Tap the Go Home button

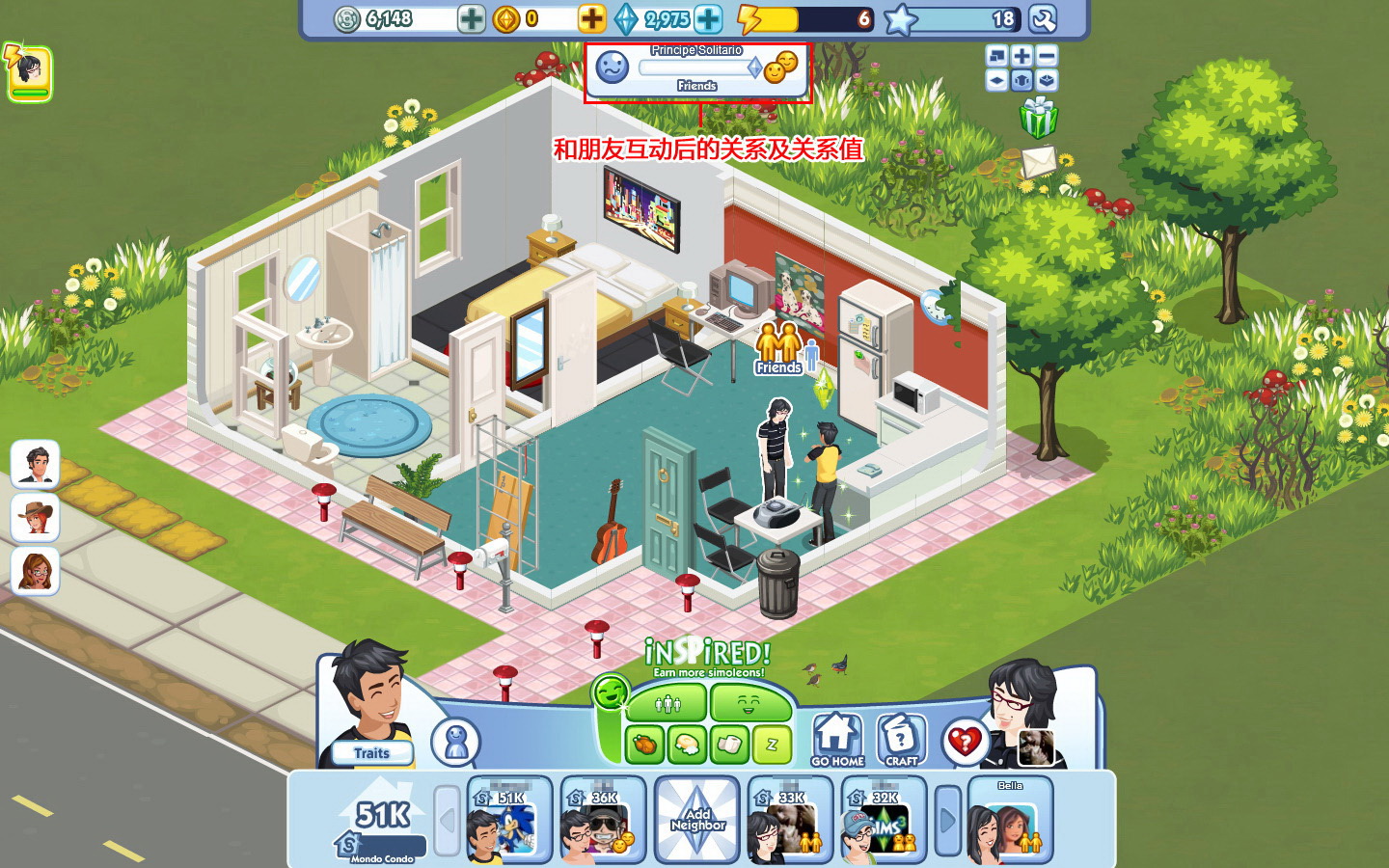point(836,740)
